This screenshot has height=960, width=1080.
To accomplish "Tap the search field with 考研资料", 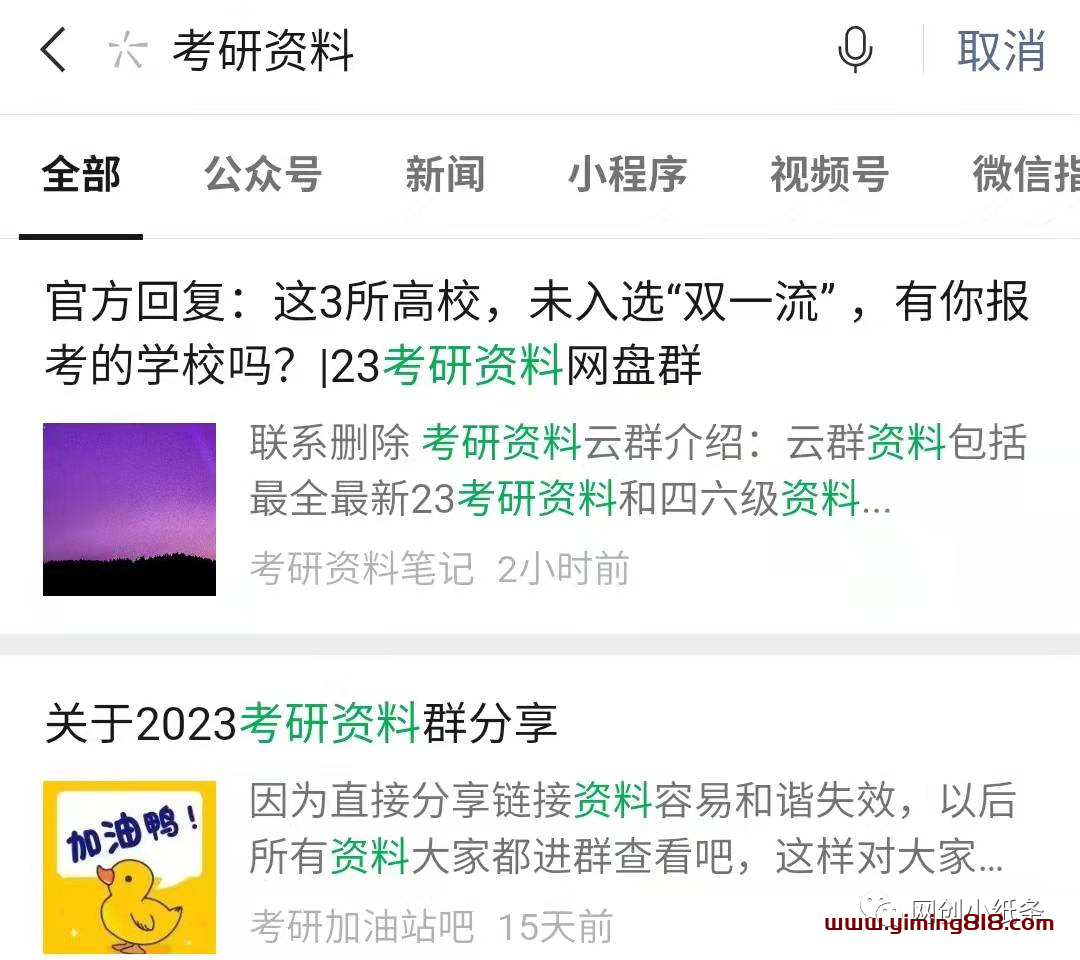I will 450,50.
